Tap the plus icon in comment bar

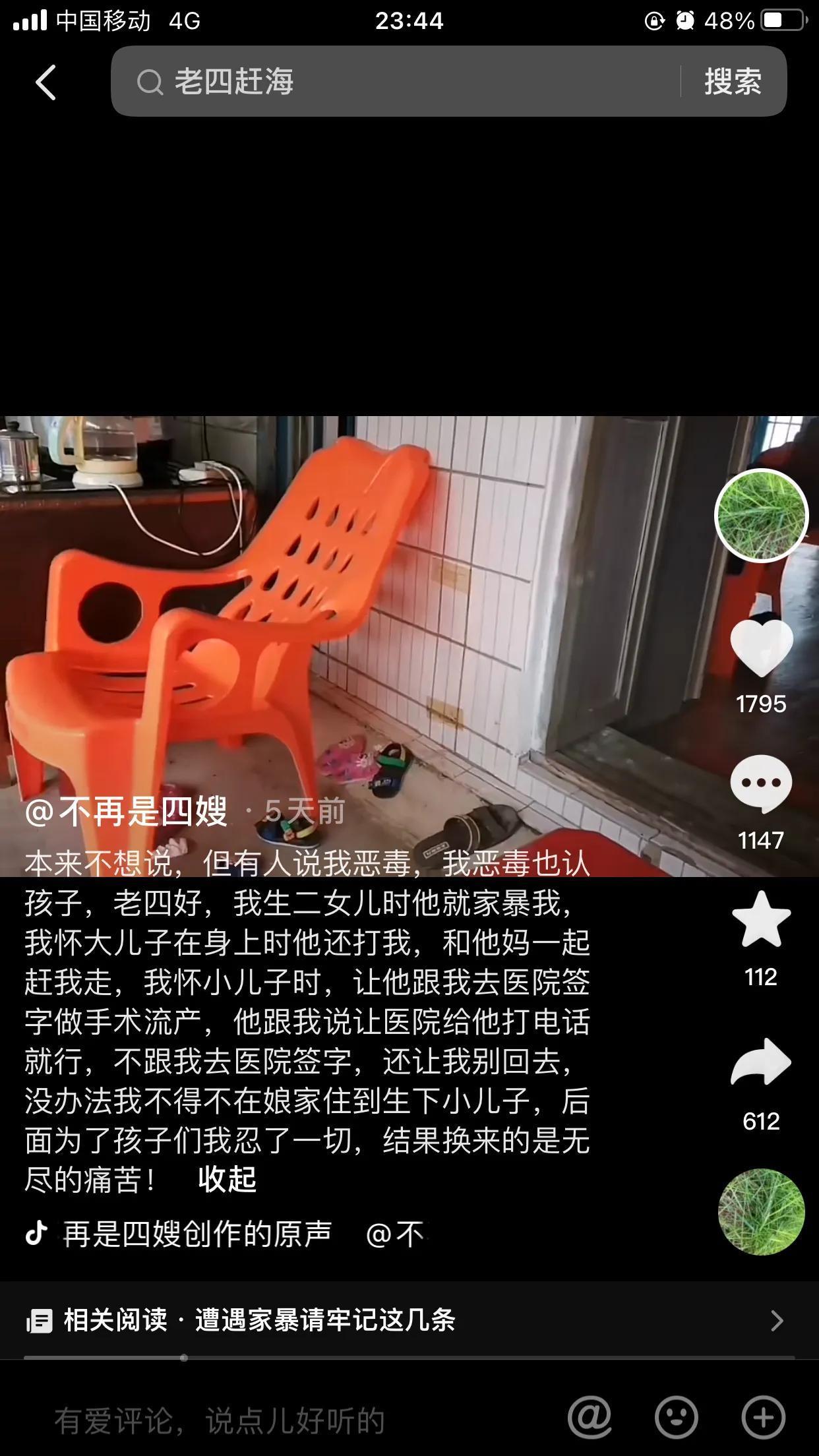click(763, 1417)
